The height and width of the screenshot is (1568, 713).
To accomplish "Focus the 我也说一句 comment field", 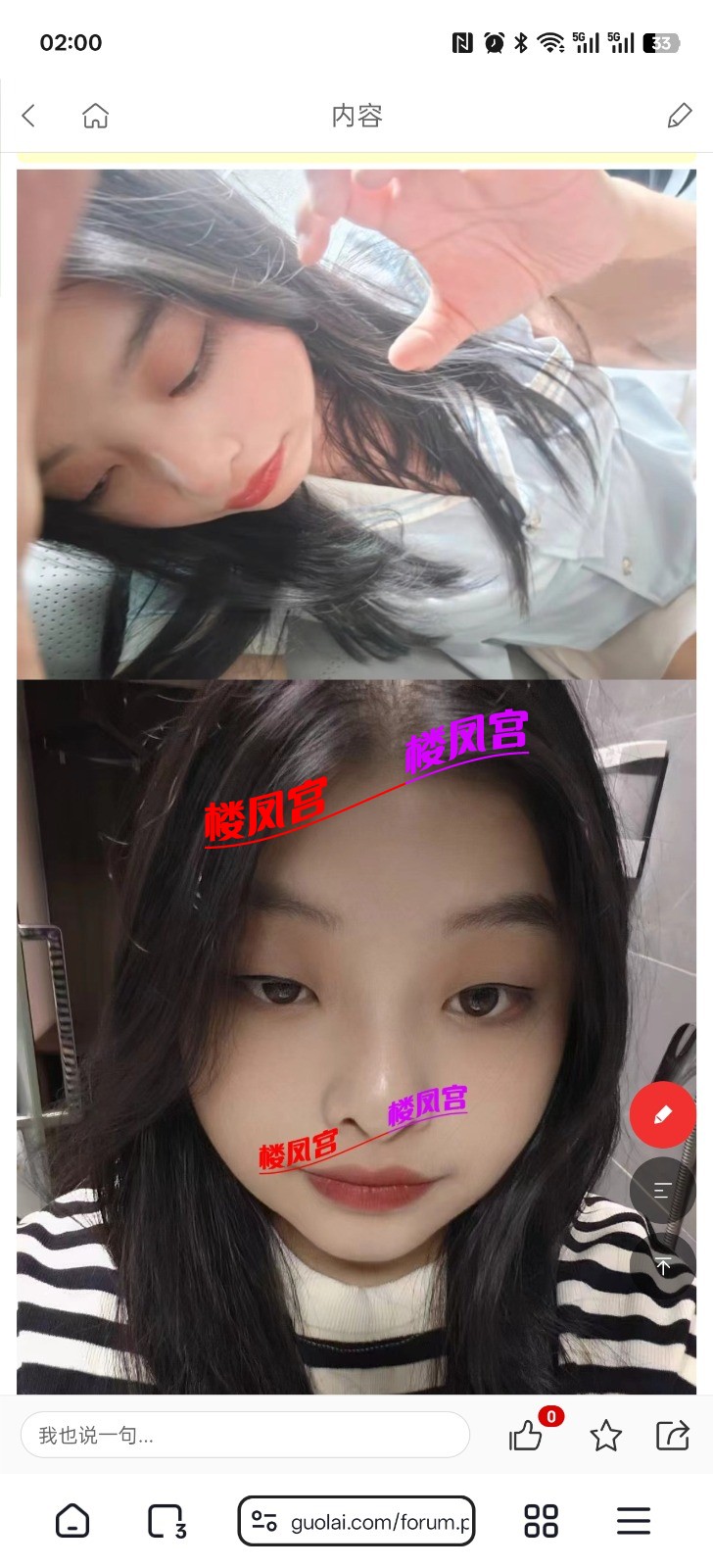I will click(x=245, y=1436).
